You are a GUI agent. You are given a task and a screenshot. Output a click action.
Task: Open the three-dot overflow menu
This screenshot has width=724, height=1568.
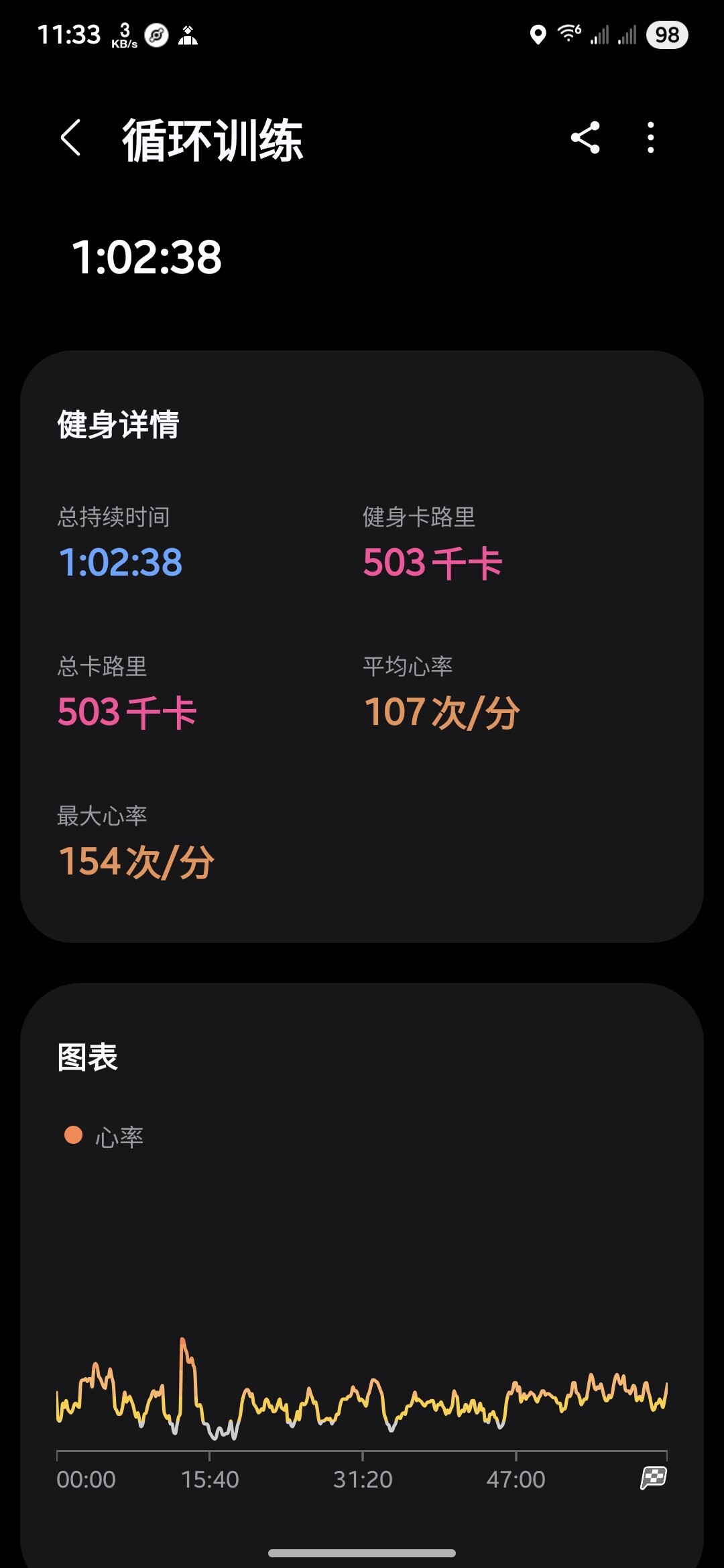(650, 138)
